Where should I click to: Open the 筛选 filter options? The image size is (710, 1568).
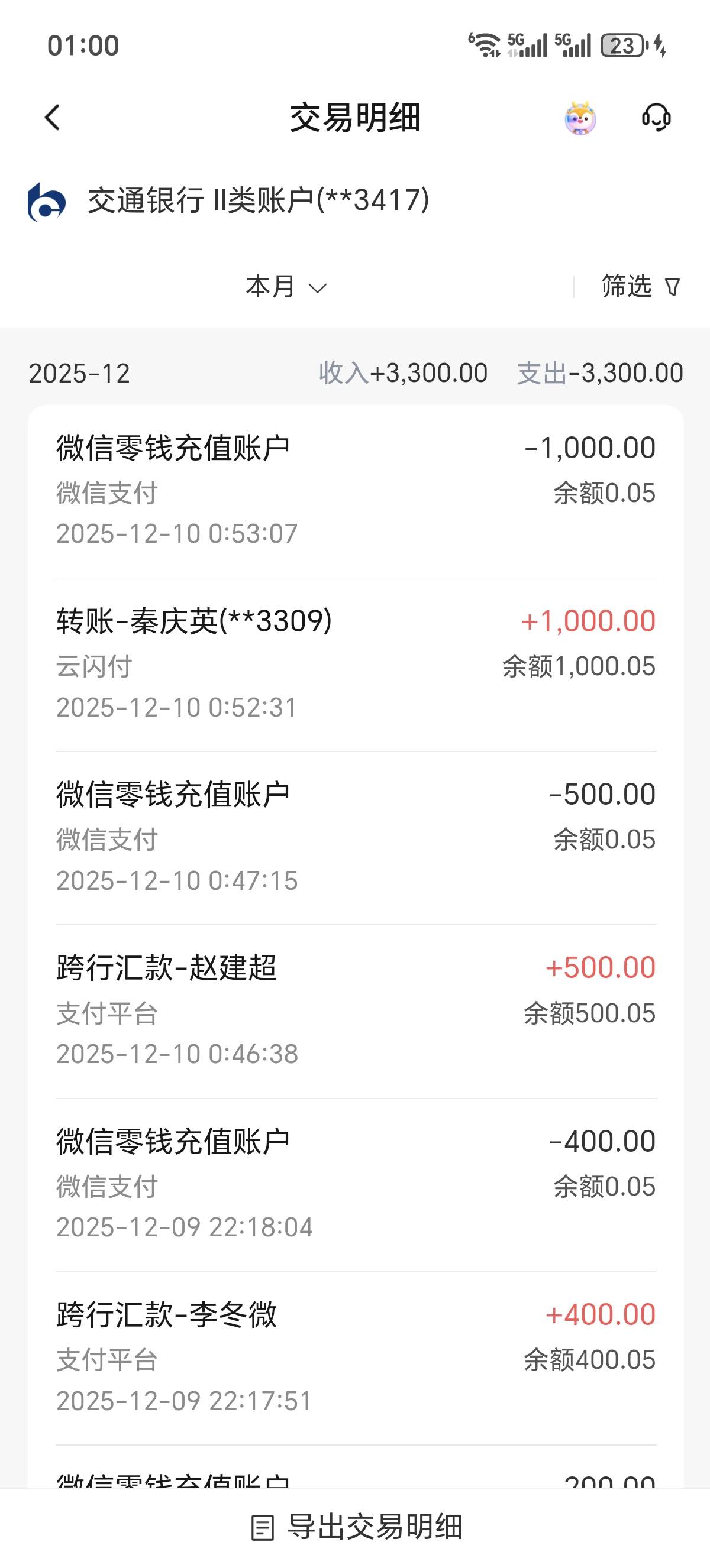[x=641, y=286]
